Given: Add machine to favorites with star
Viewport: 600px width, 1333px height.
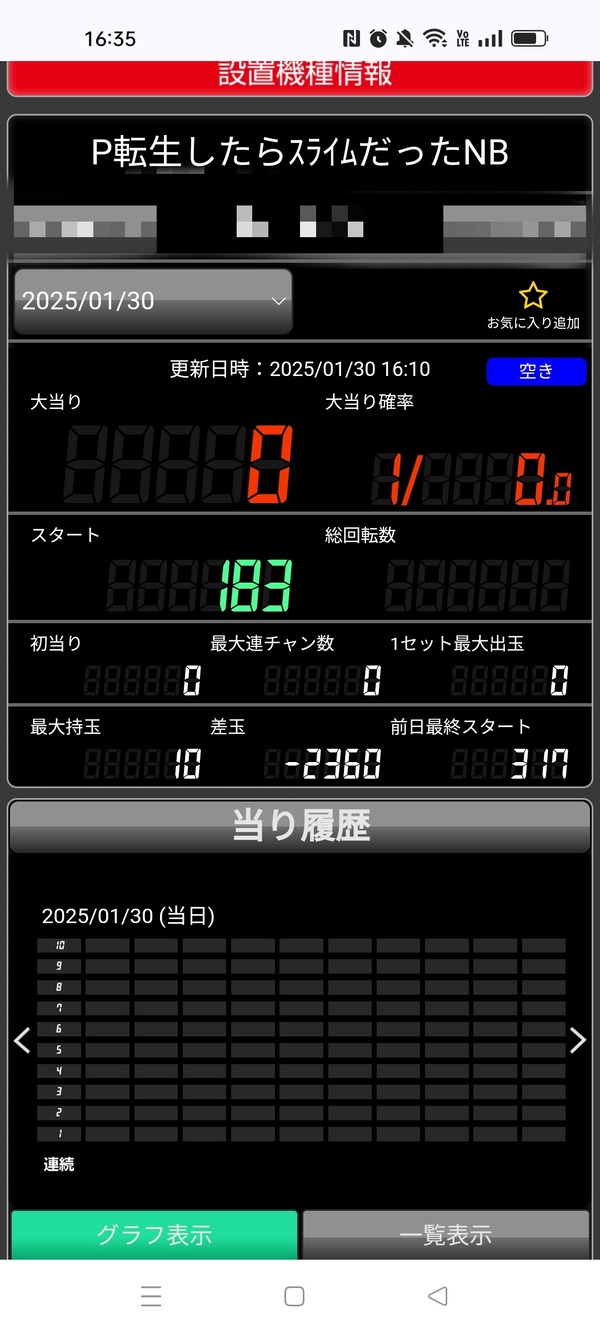Looking at the screenshot, I should (x=533, y=304).
